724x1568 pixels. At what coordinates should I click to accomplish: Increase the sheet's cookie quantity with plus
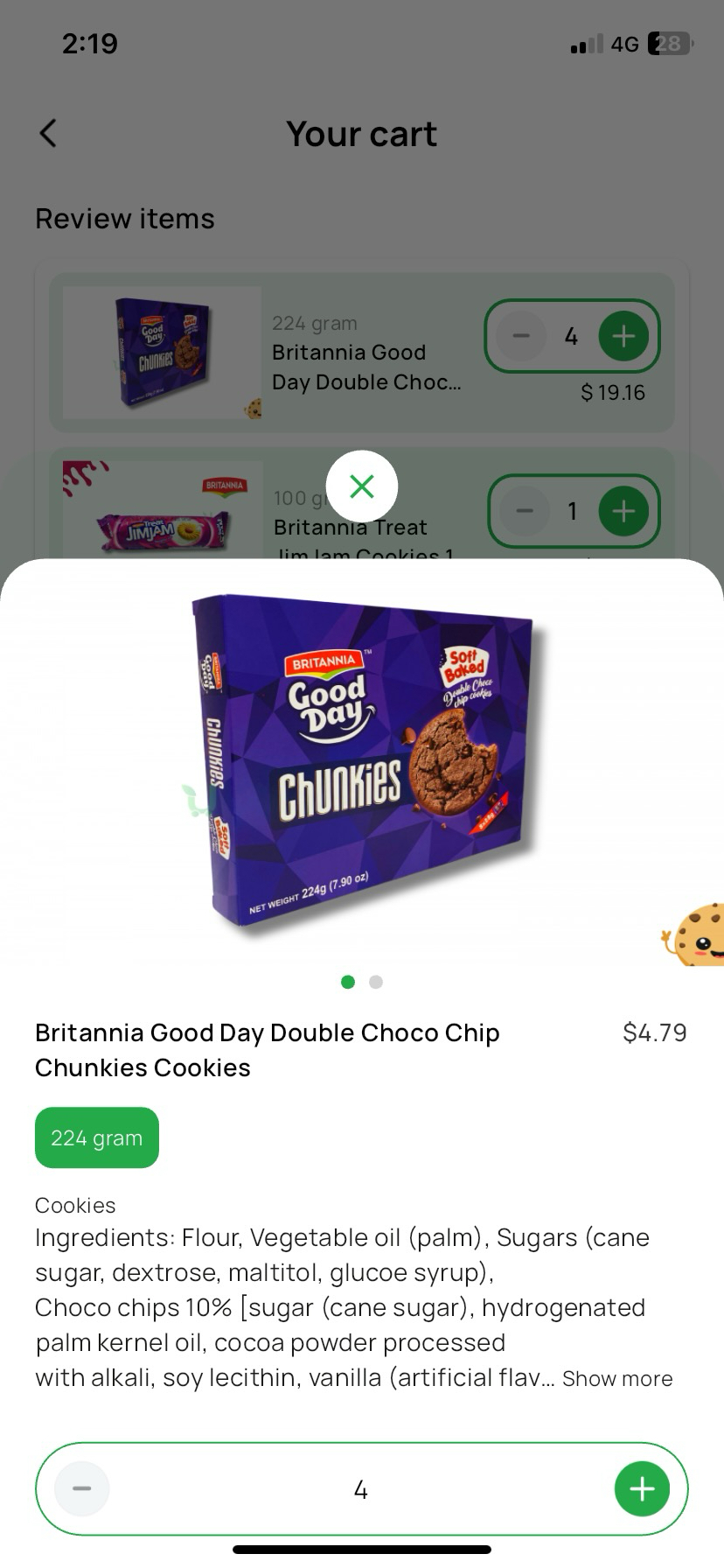[x=641, y=1488]
